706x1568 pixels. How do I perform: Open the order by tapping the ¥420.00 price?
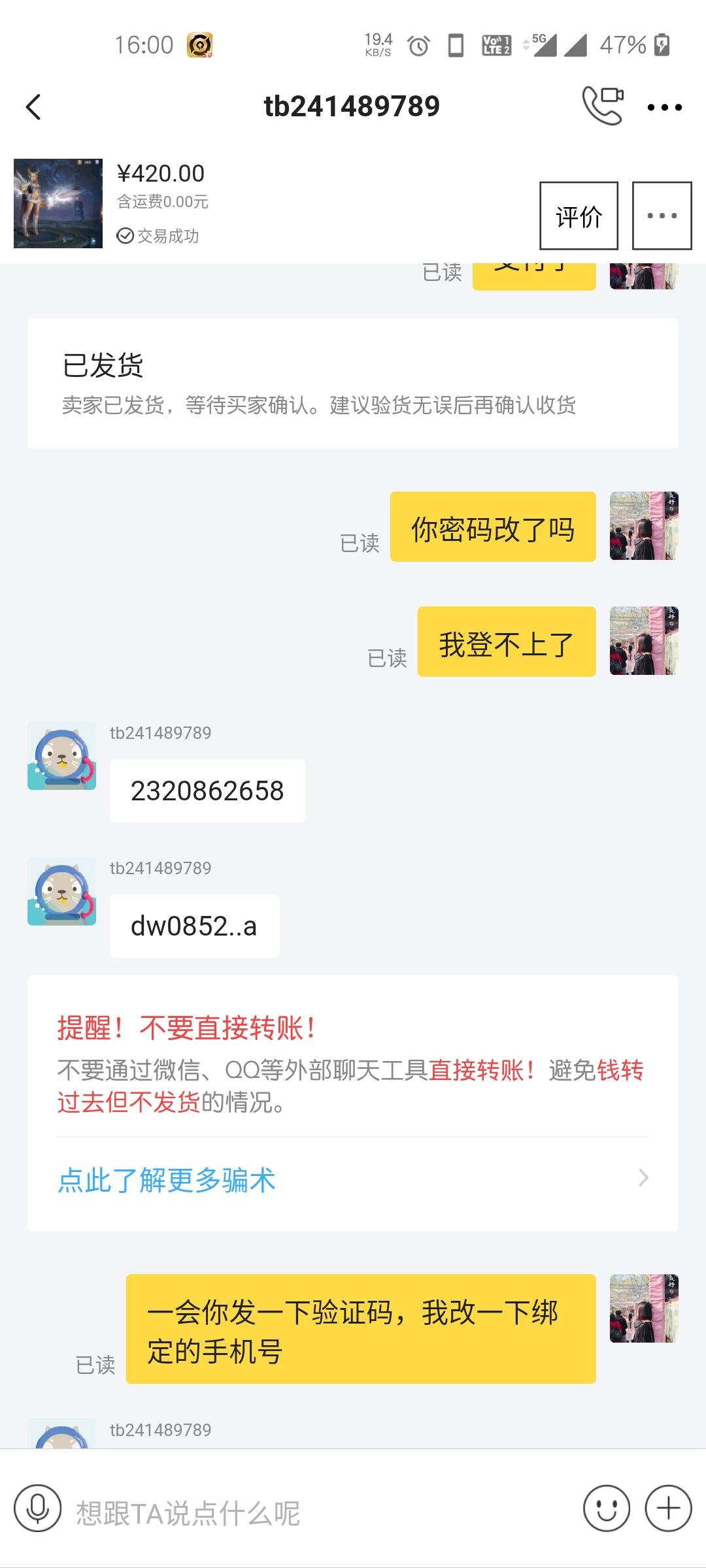[x=160, y=172]
